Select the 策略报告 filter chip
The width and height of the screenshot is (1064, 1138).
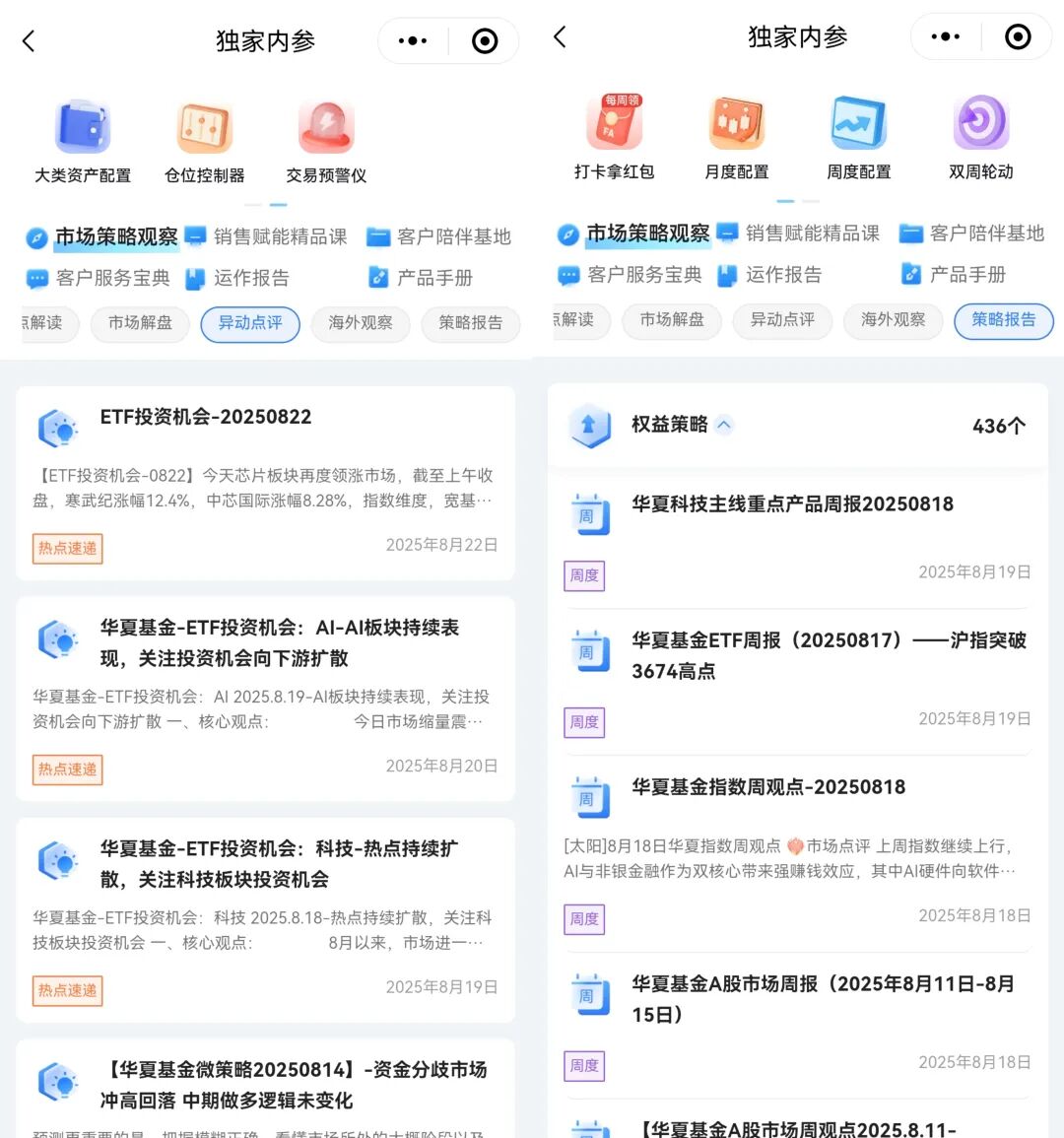tap(1003, 320)
